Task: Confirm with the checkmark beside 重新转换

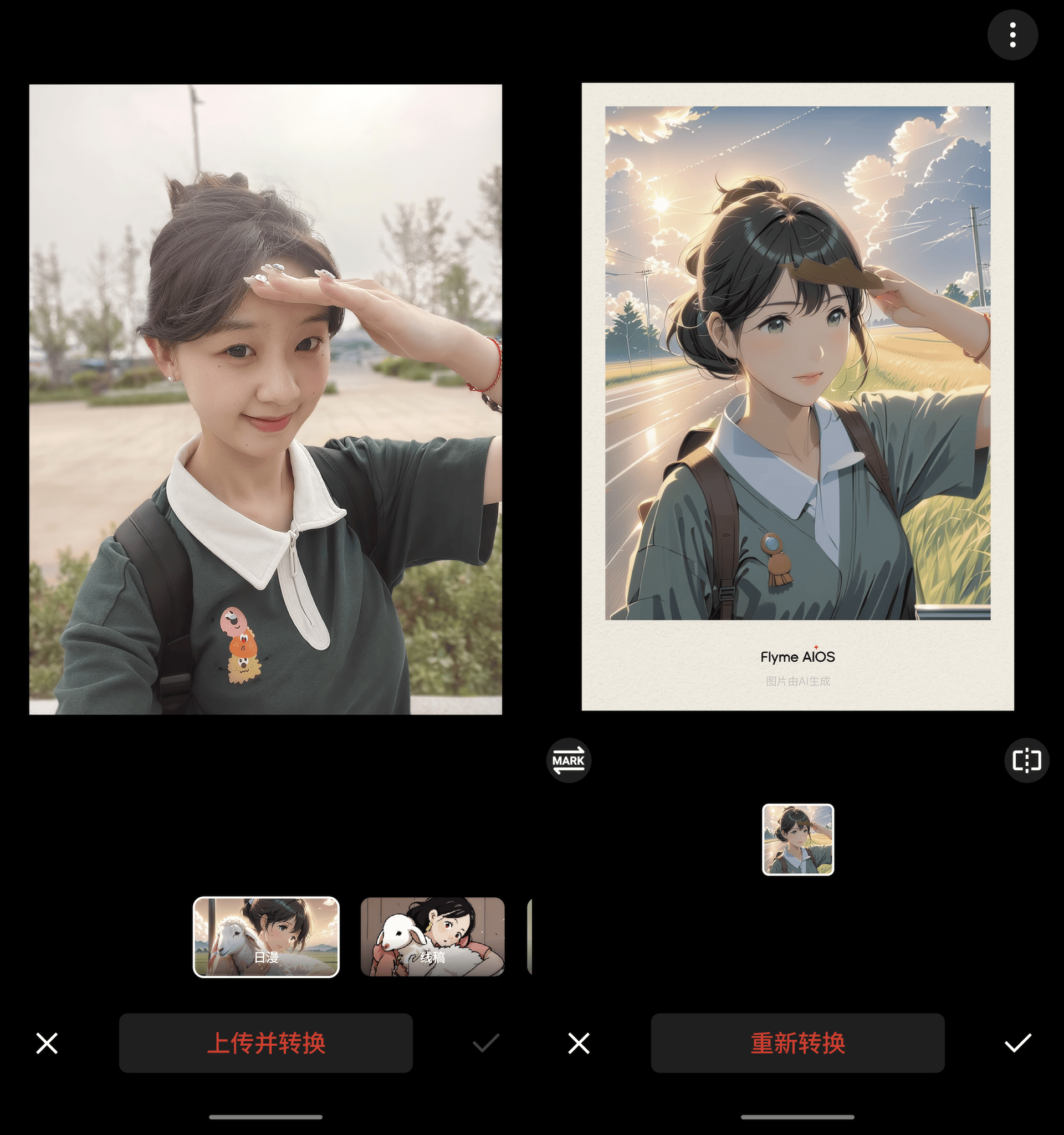Action: pos(1017,1042)
